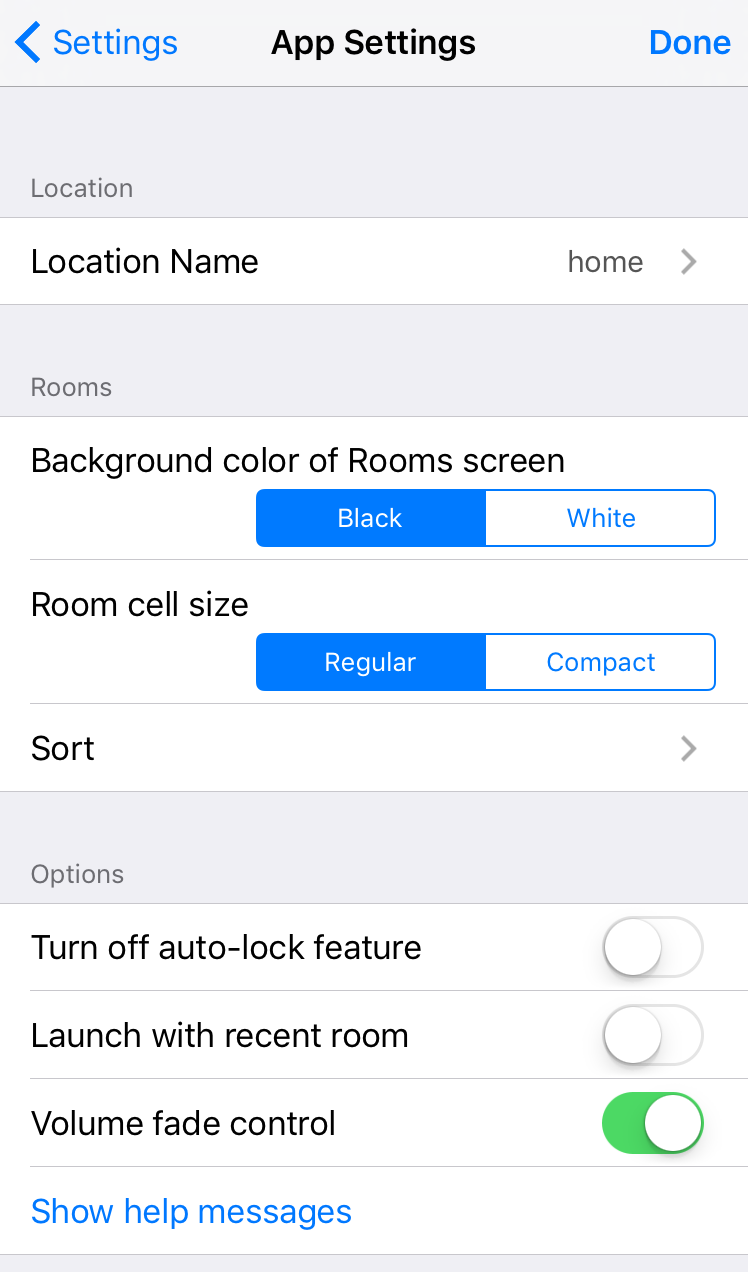Disable Volume fade control
The width and height of the screenshot is (748, 1272).
coord(653,1123)
